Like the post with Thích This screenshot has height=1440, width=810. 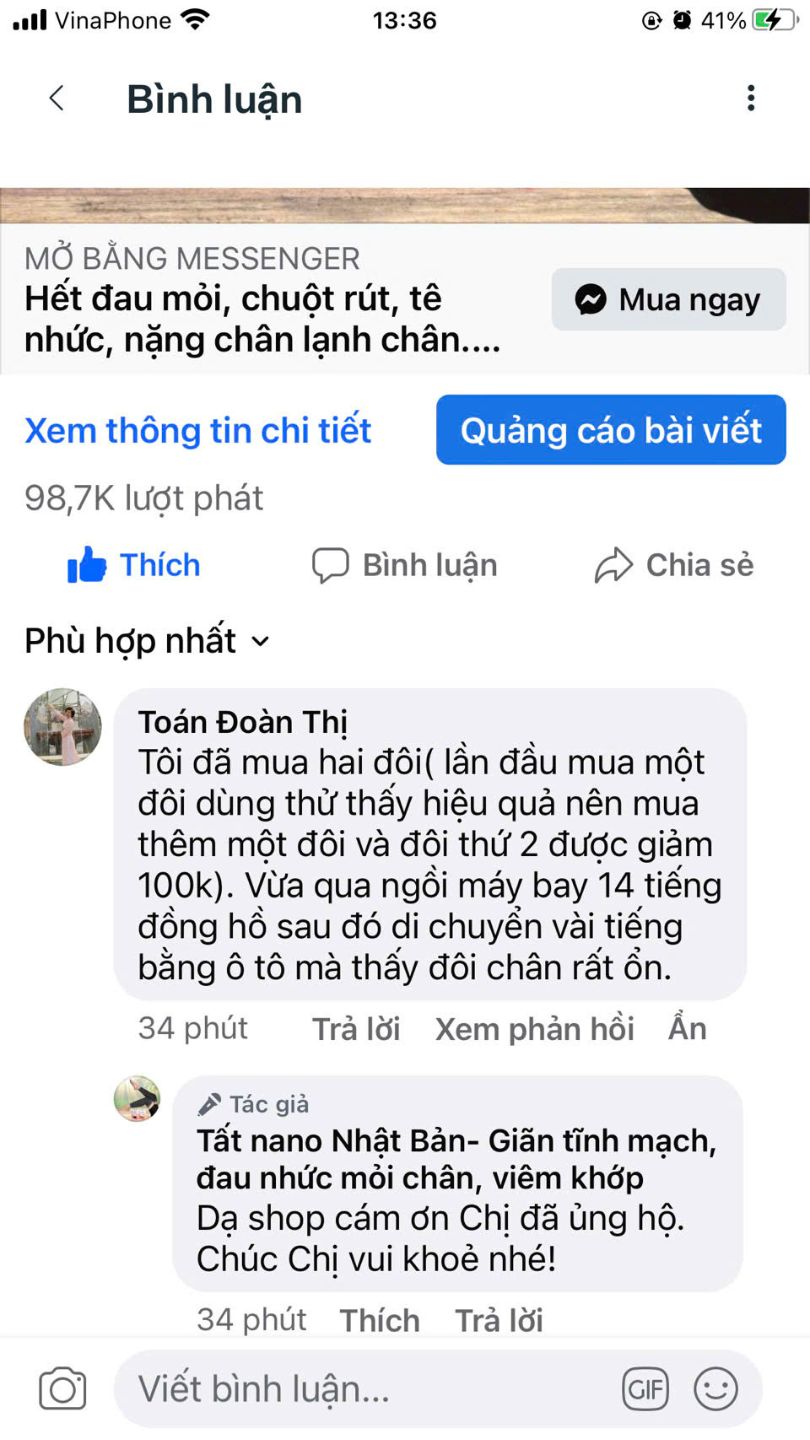tap(134, 565)
